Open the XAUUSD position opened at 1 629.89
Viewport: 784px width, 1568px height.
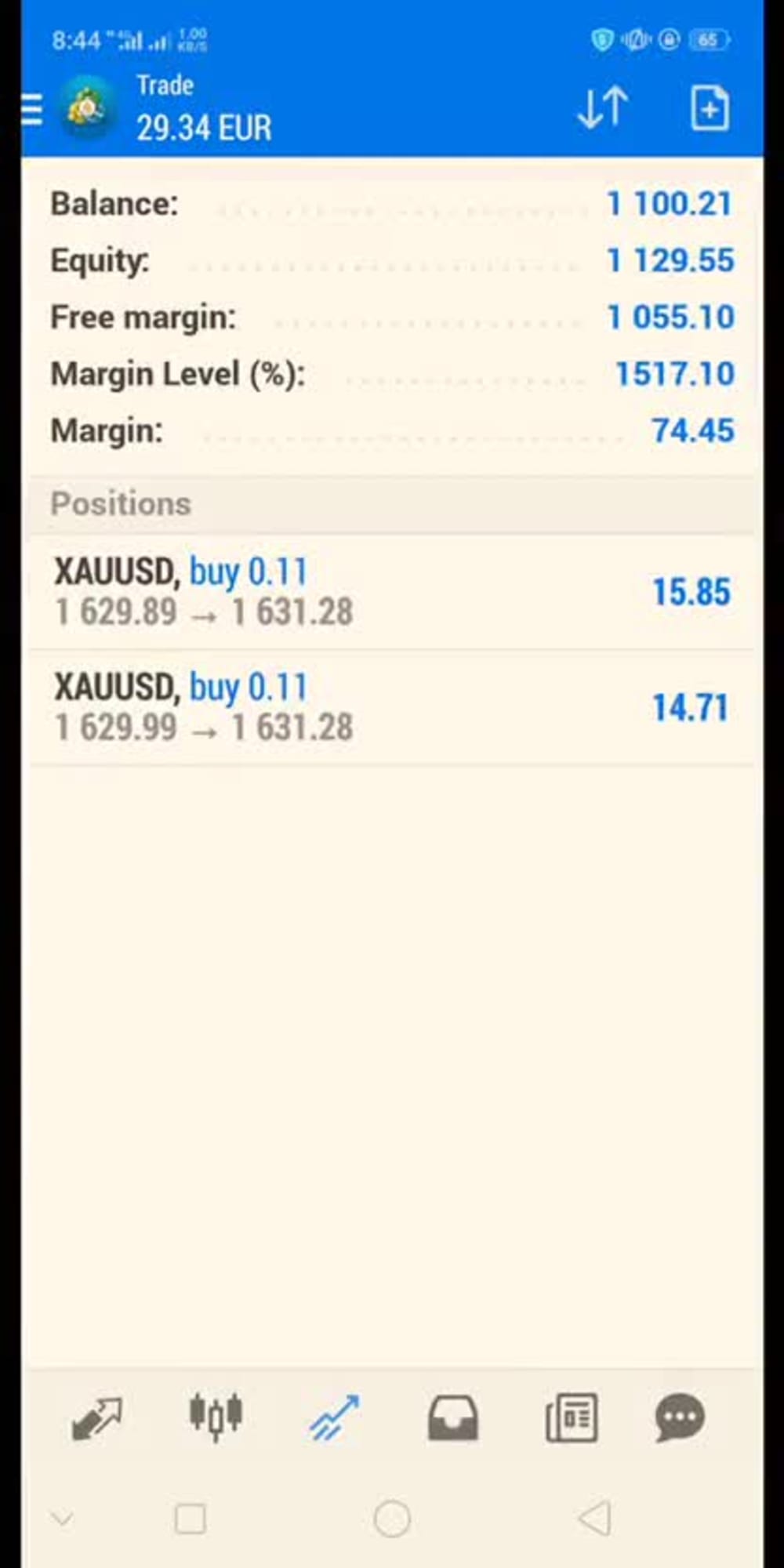point(390,592)
